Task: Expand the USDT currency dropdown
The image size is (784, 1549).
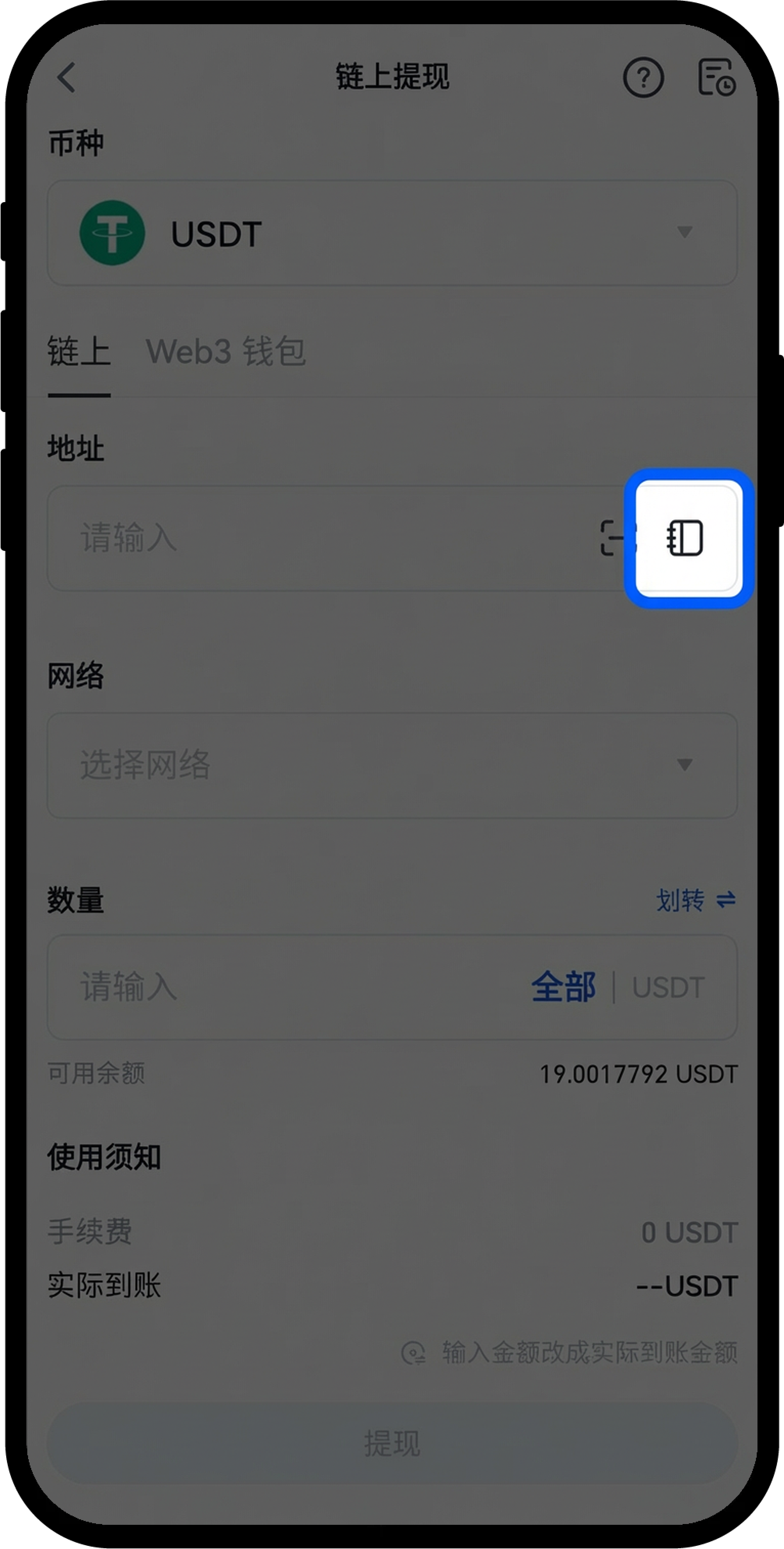Action: coord(392,233)
